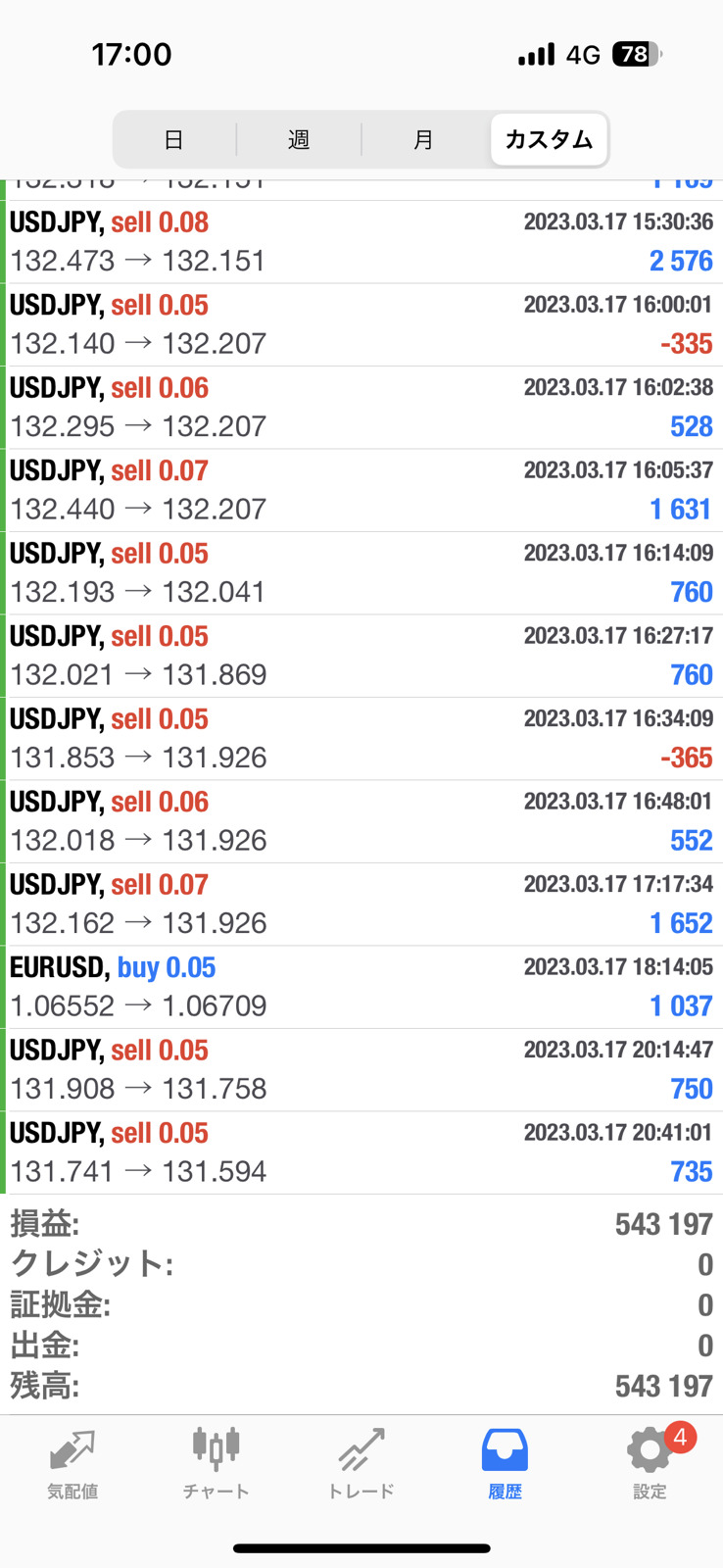Screen dimensions: 723x1568
Task: Switch to the 日 (day) period tab
Action: pyautogui.click(x=174, y=139)
